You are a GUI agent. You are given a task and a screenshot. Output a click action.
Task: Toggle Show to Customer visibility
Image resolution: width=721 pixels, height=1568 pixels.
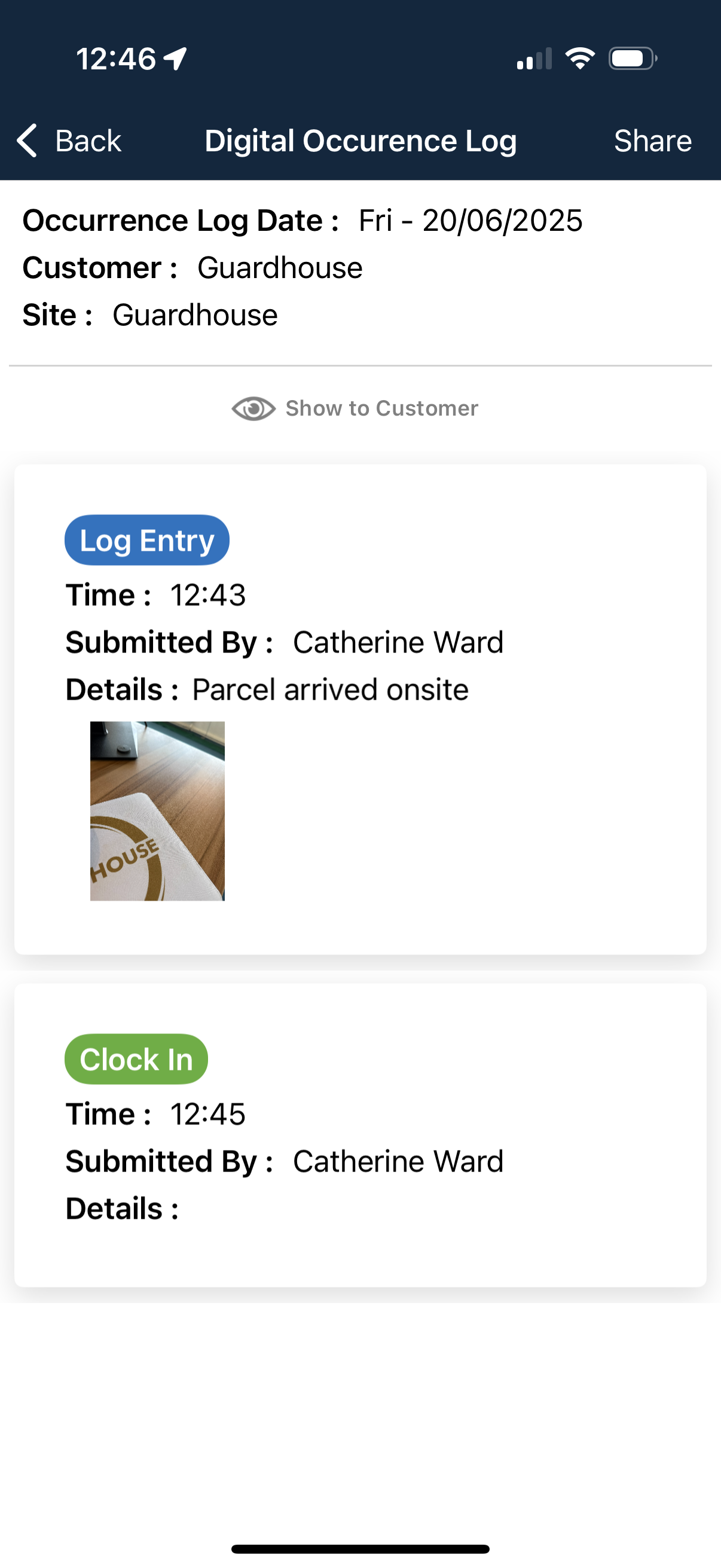[x=355, y=408]
